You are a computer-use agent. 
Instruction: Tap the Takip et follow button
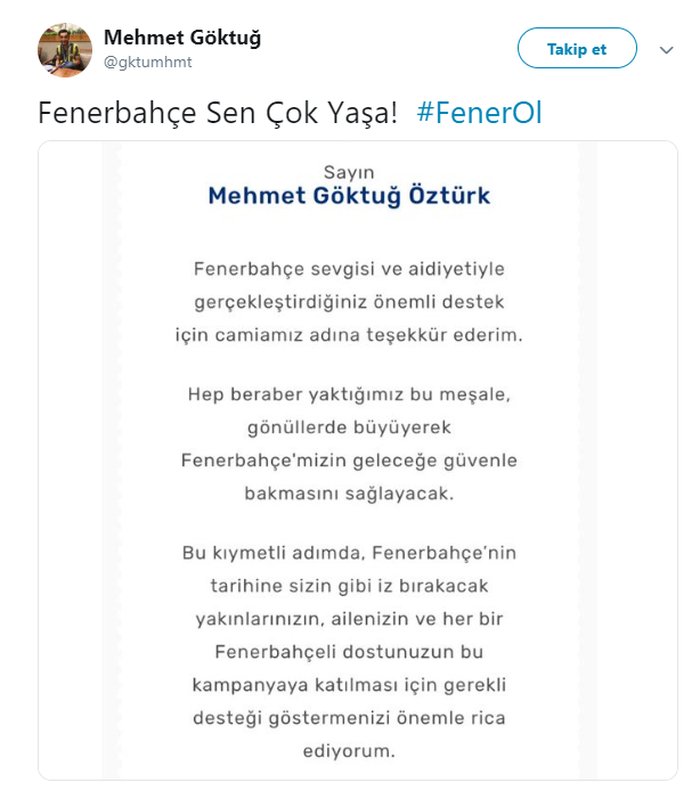[577, 48]
